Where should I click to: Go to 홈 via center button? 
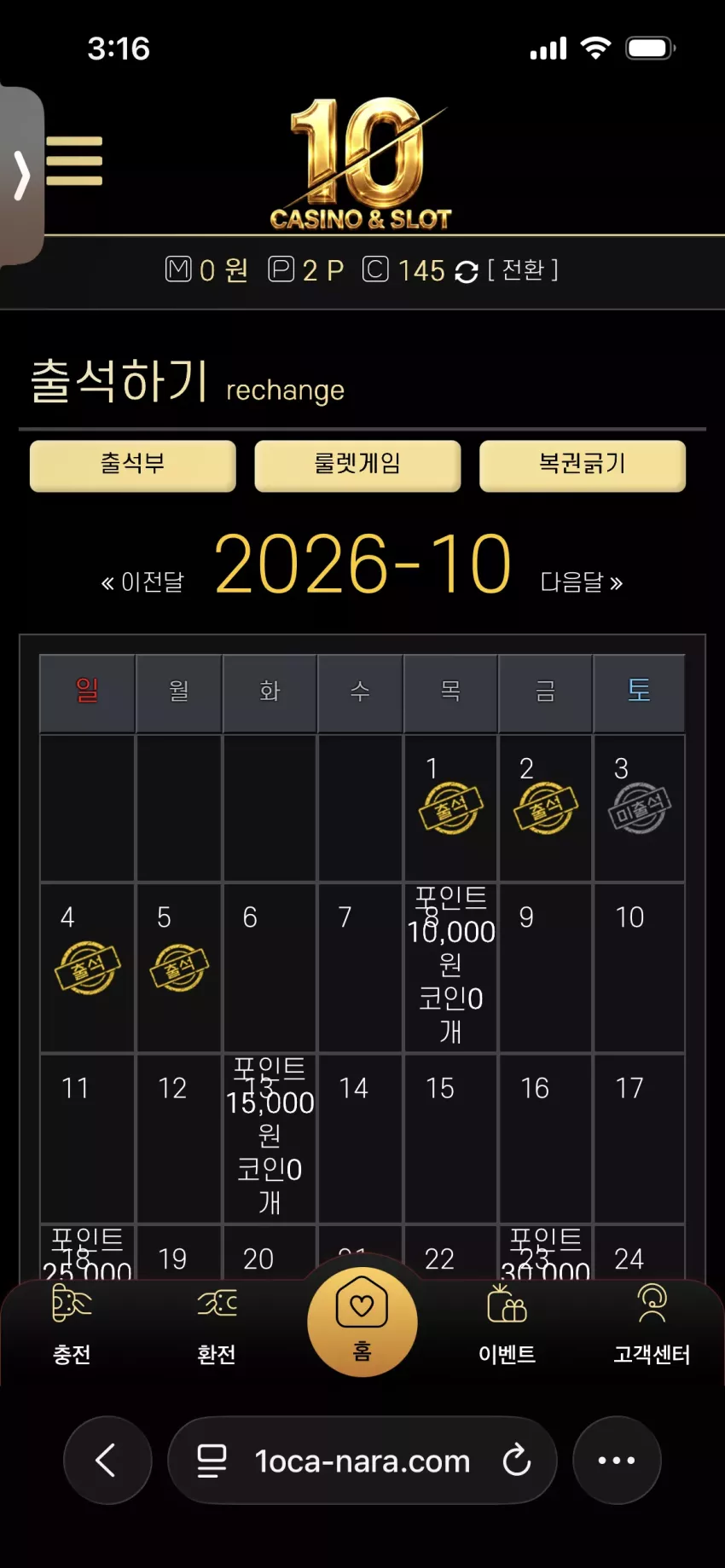(362, 1322)
